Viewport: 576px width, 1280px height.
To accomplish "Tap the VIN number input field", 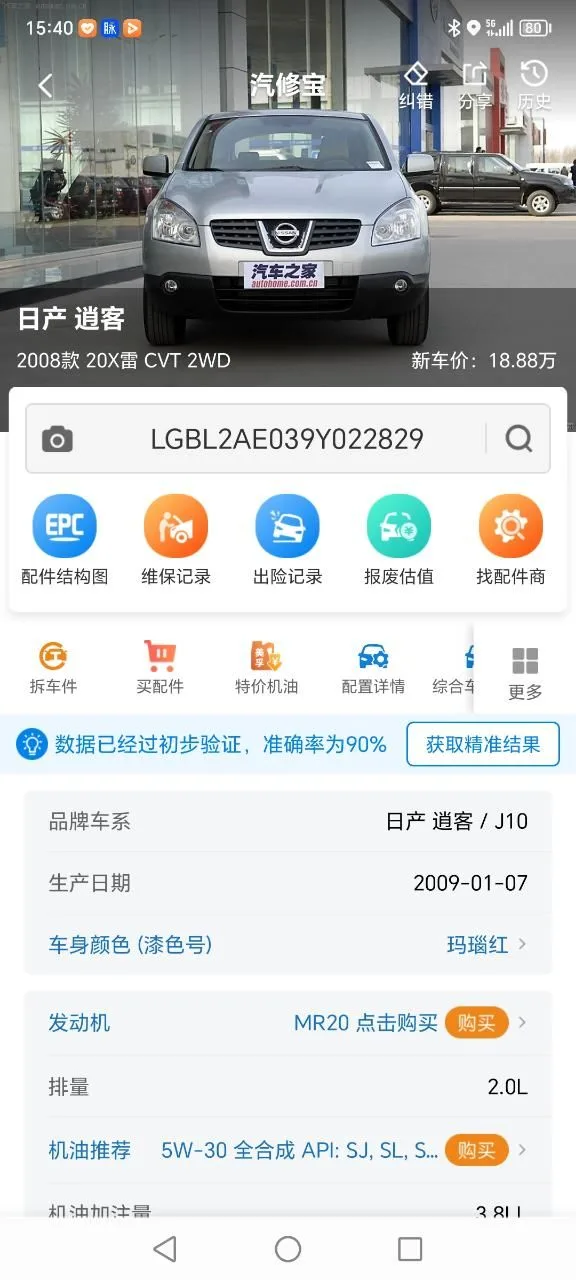I will (x=287, y=439).
